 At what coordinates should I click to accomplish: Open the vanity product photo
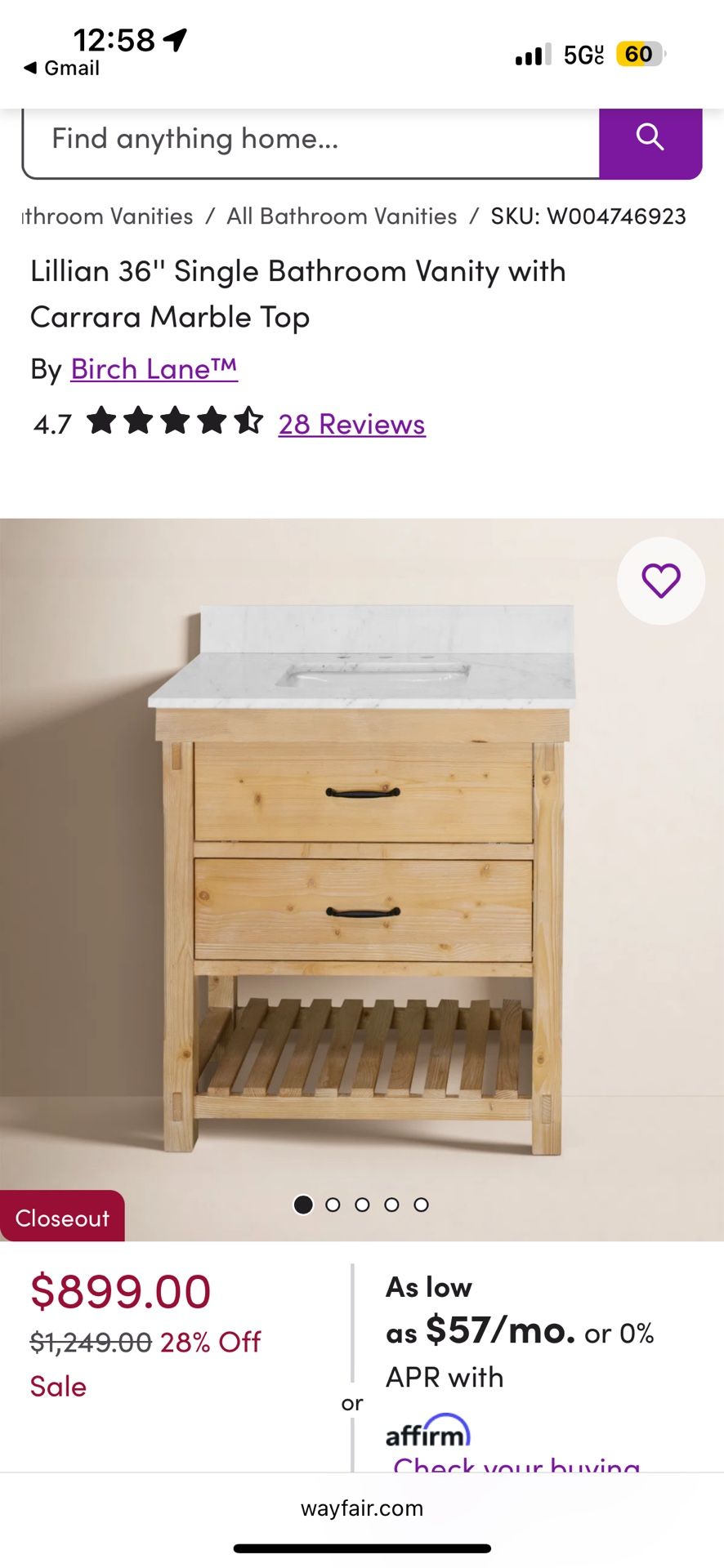click(x=362, y=882)
